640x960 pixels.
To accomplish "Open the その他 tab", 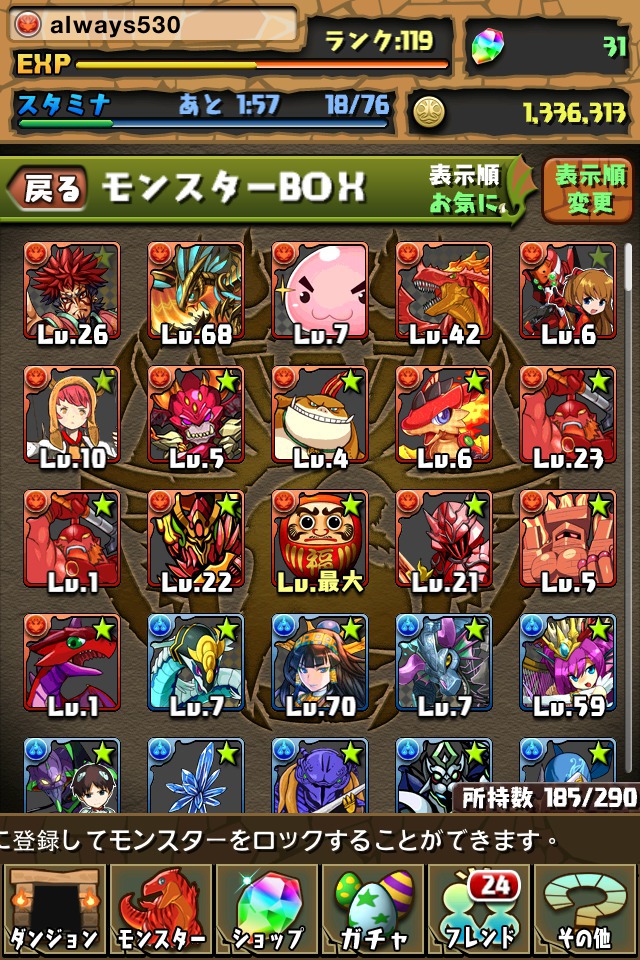I will point(586,908).
